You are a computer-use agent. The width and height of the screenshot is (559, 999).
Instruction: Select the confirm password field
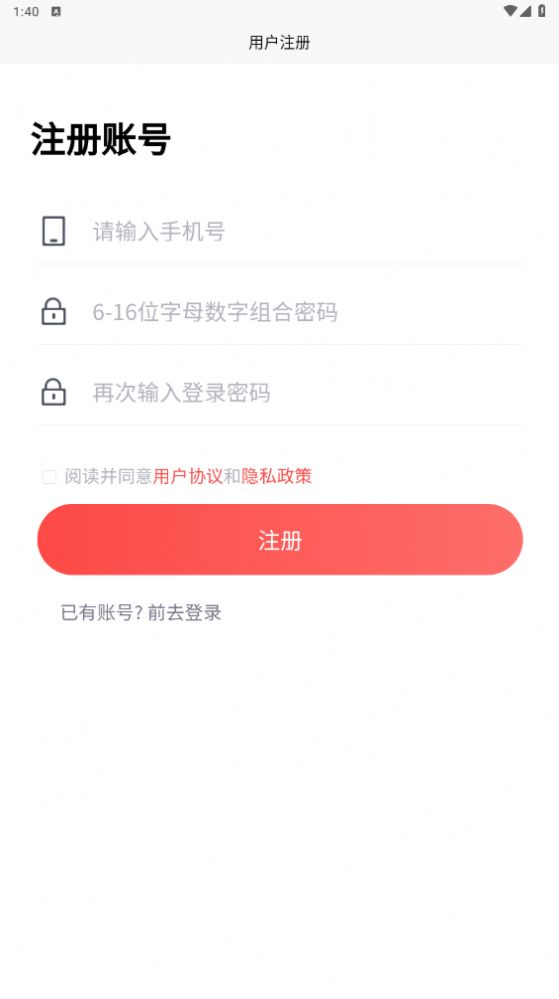[306, 392]
